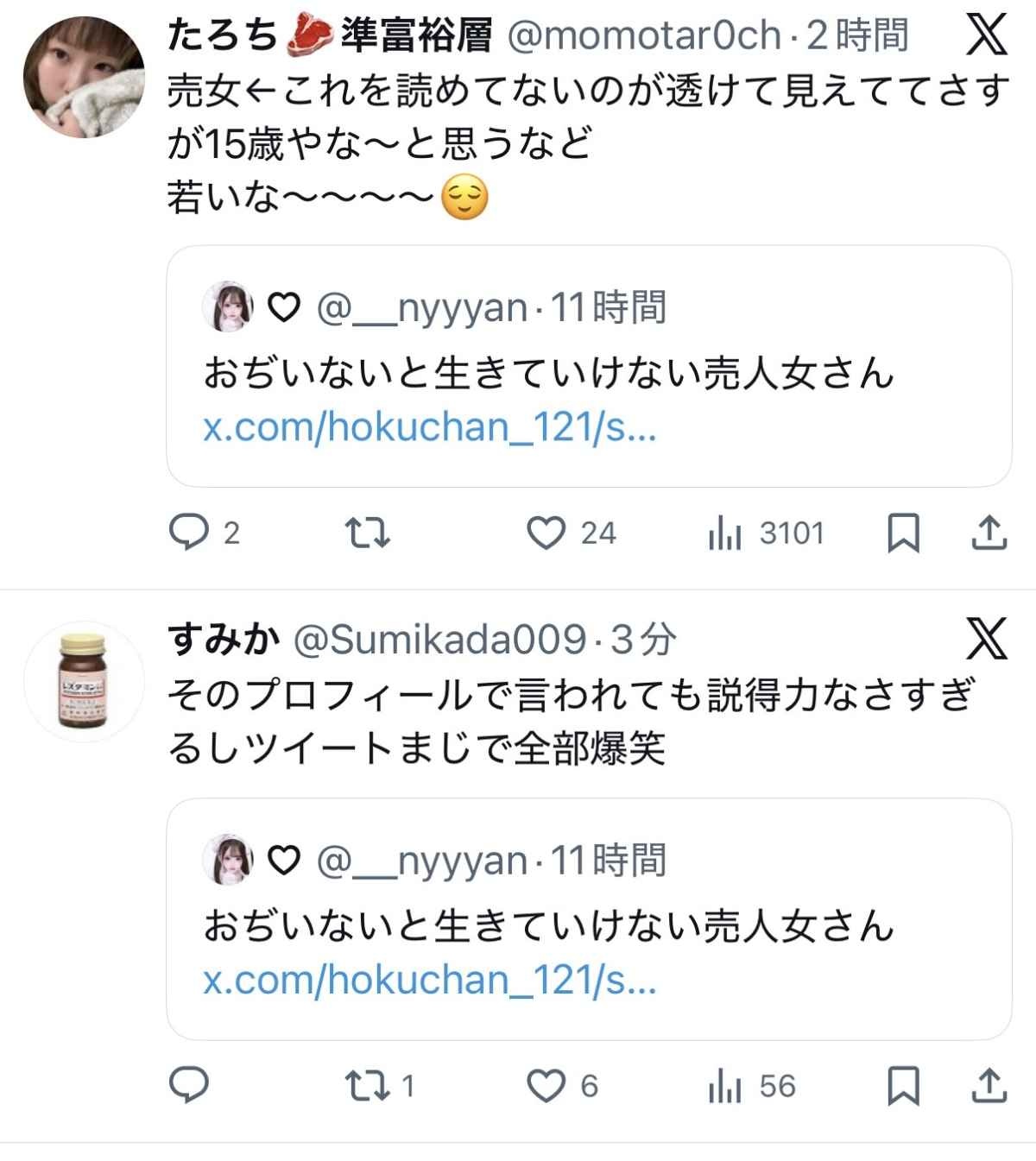Like すみか's post
This screenshot has height=1161, width=1036.
546,1085
